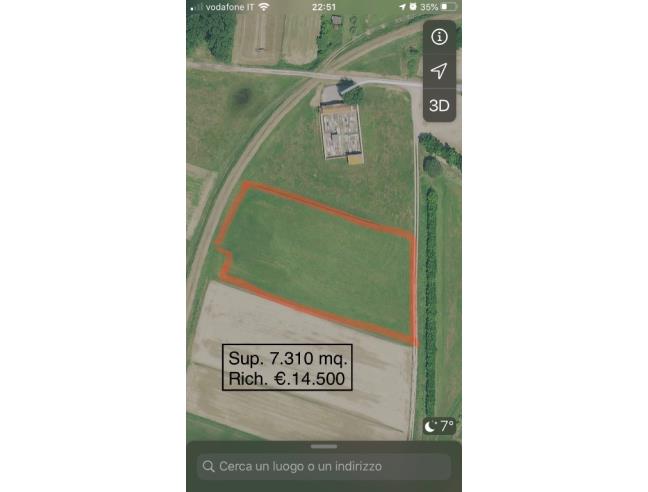Switch the map to 3D view
Screen dimensions: 648x492
click(x=439, y=105)
